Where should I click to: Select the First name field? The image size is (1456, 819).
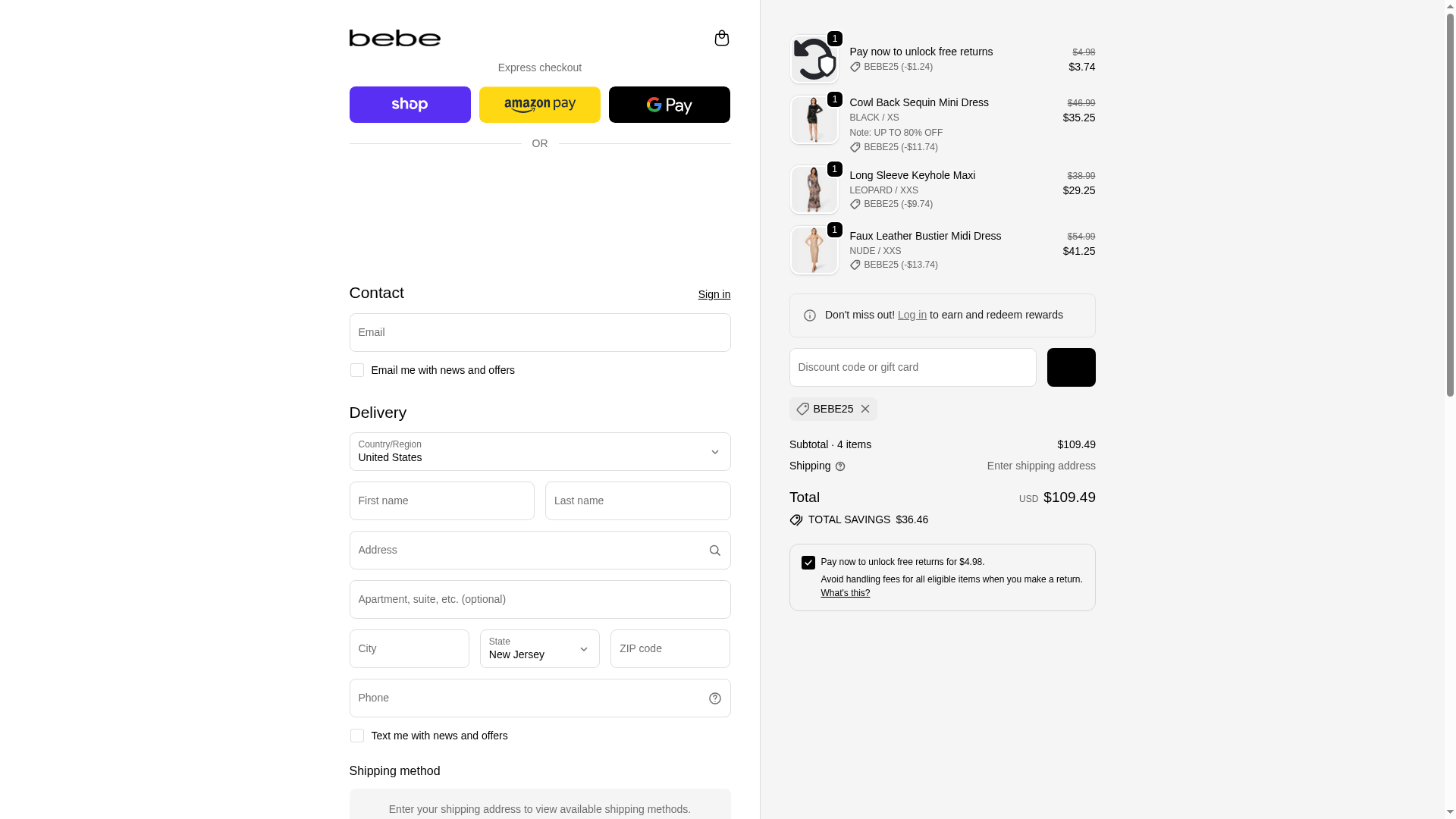441,500
